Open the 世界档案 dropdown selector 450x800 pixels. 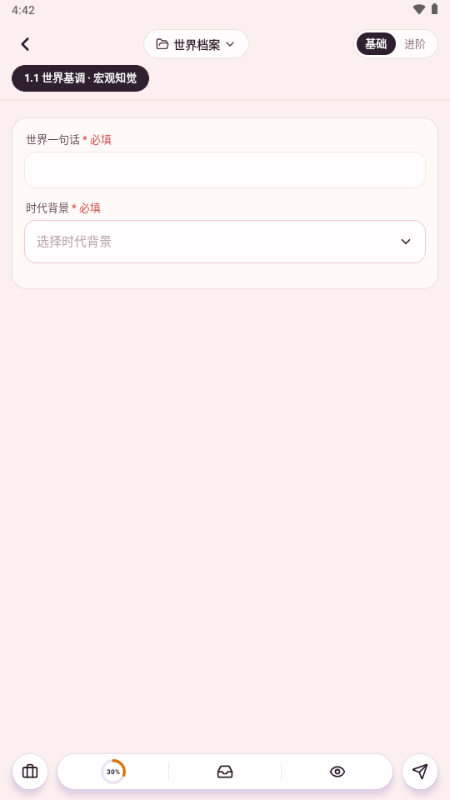pos(196,44)
